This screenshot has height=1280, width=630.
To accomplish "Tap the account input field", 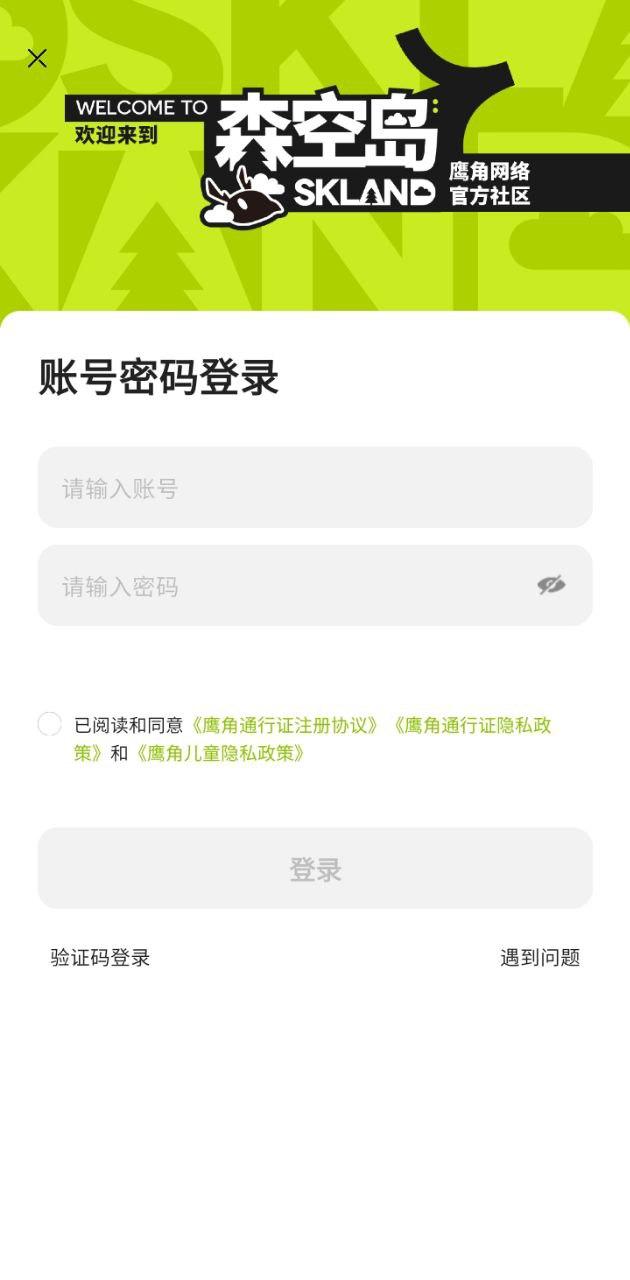I will (315, 488).
